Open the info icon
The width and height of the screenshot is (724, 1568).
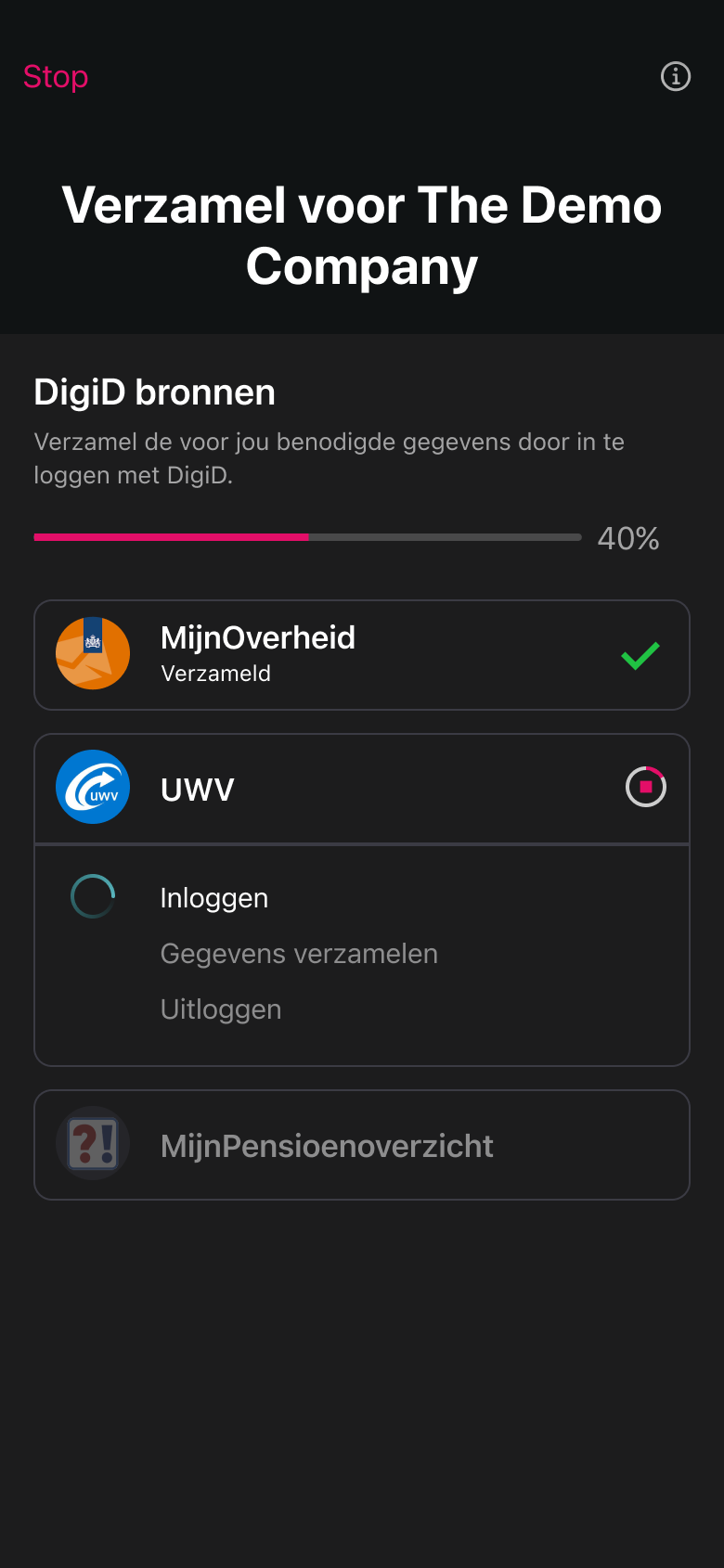click(675, 76)
